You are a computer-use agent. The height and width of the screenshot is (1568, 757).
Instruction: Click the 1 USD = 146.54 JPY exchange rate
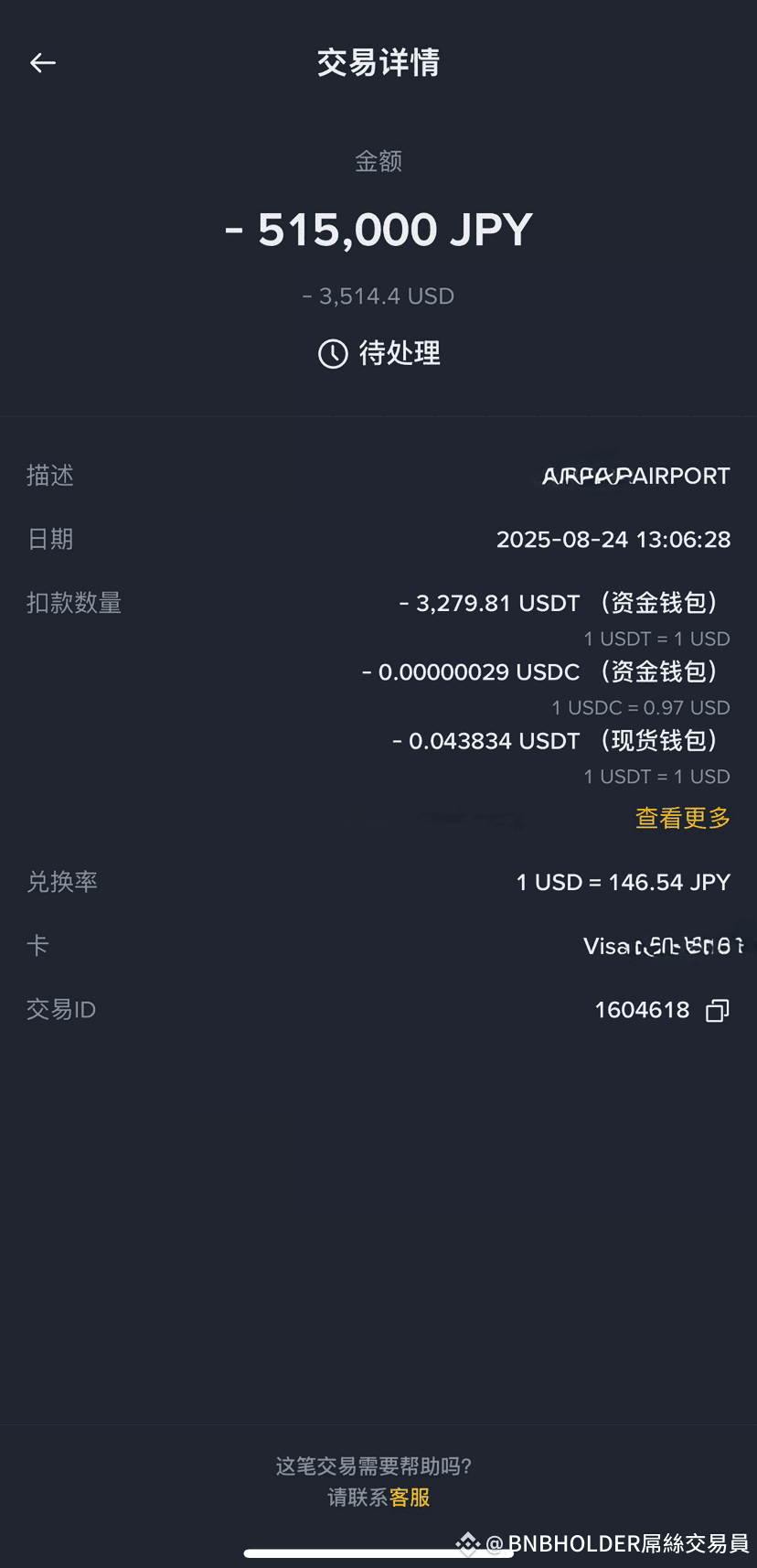pyautogui.click(x=622, y=882)
